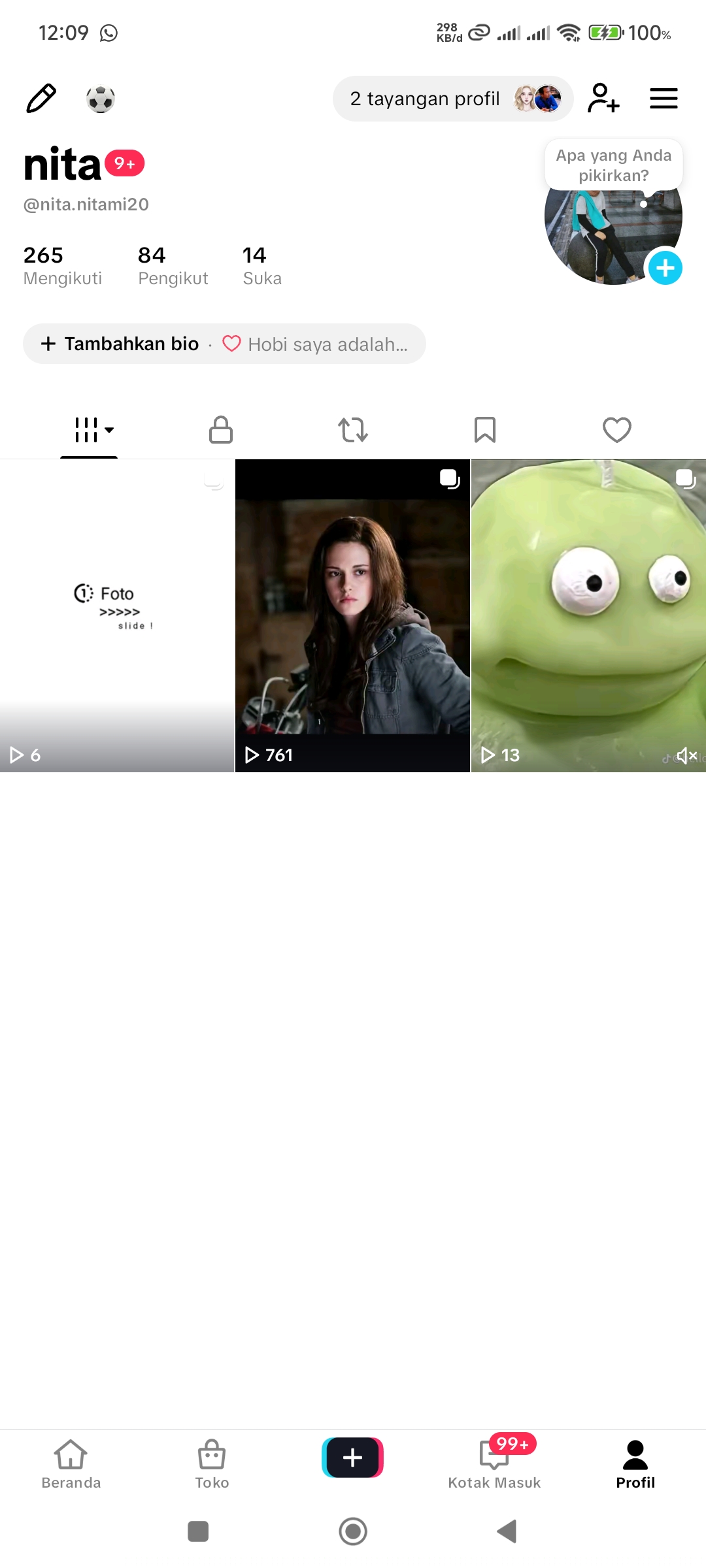This screenshot has height=1568, width=706.
Task: Tap the plus badge on profile photo
Action: tap(665, 268)
